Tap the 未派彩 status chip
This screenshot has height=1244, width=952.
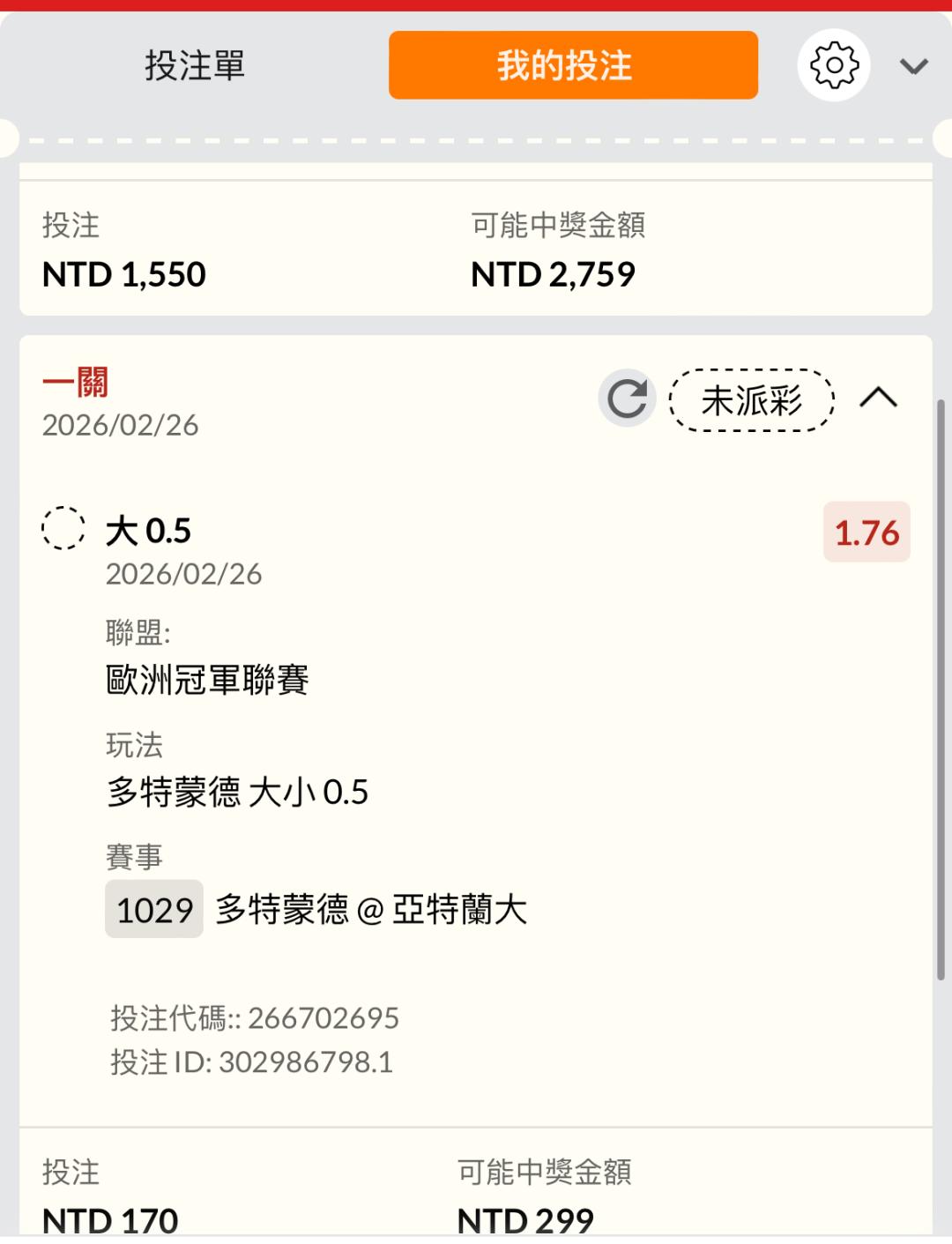(752, 400)
